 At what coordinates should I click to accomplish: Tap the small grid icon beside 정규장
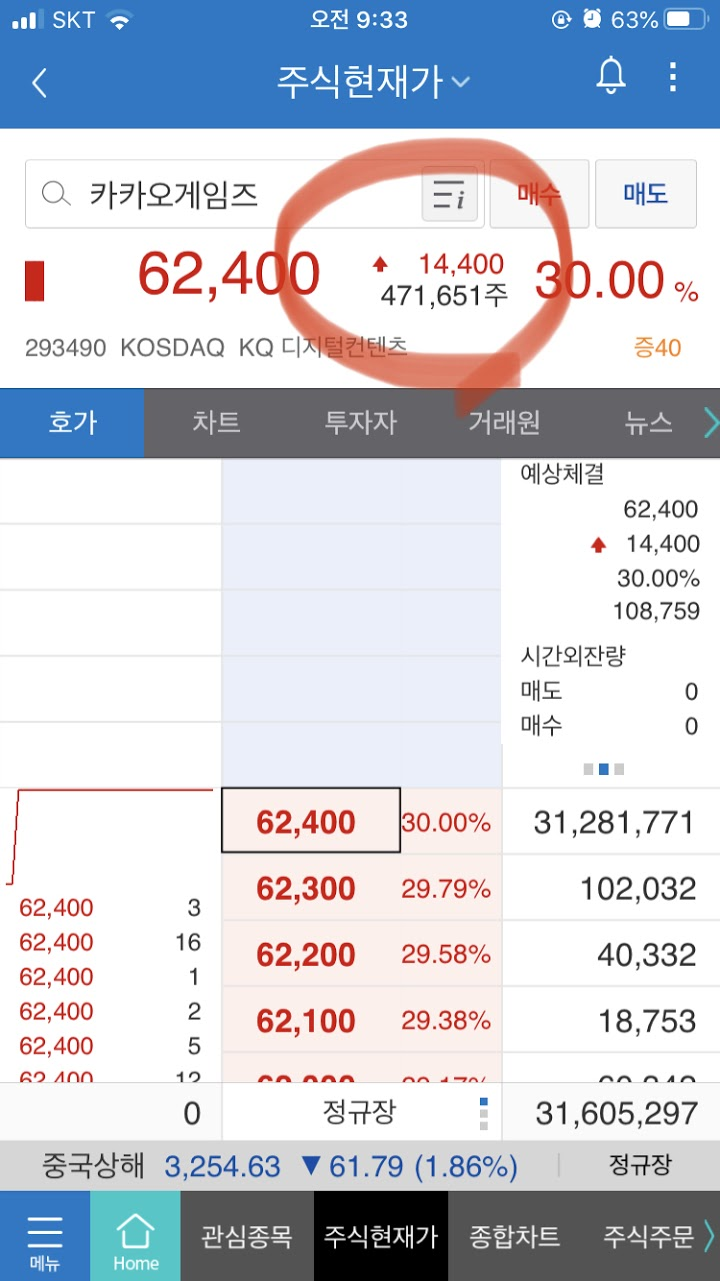(x=483, y=1112)
